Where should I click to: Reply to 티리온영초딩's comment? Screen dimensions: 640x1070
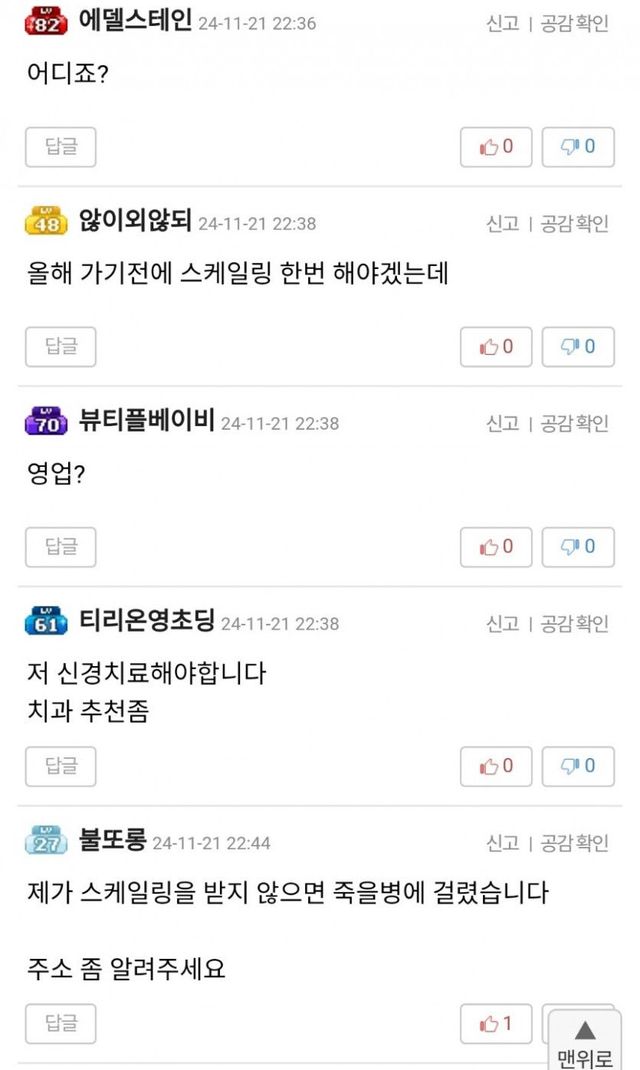60,766
